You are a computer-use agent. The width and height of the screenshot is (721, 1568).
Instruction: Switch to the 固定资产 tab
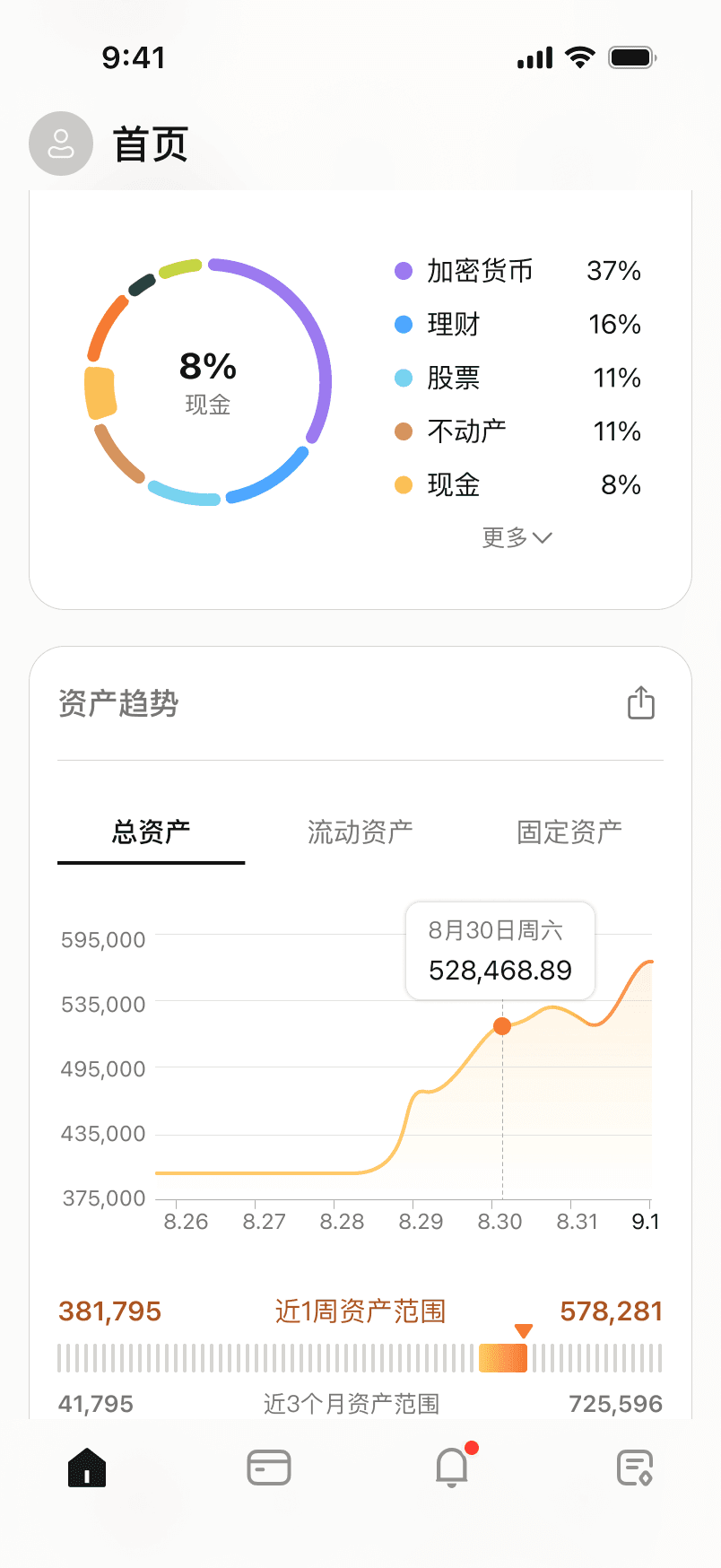click(569, 832)
